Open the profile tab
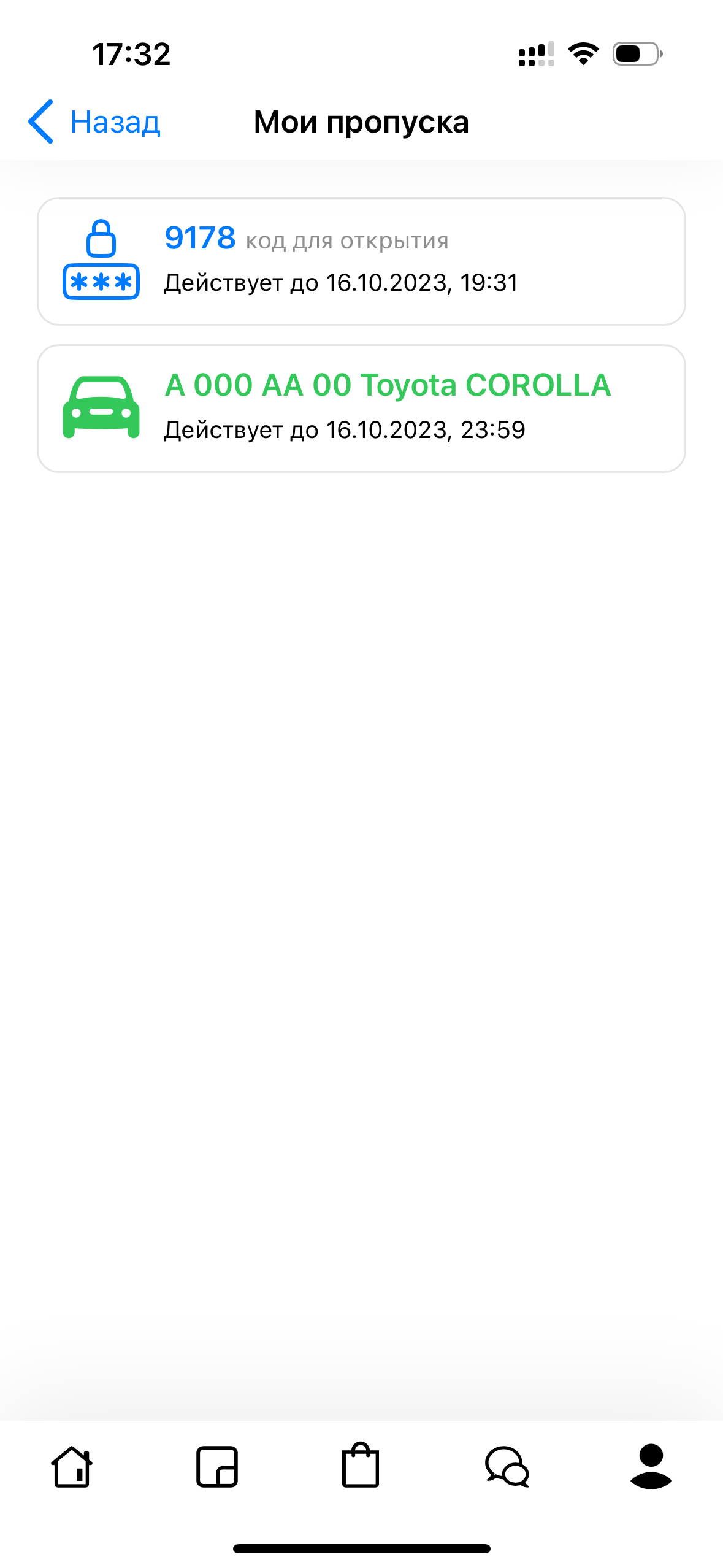The width and height of the screenshot is (723, 1568). [651, 1466]
